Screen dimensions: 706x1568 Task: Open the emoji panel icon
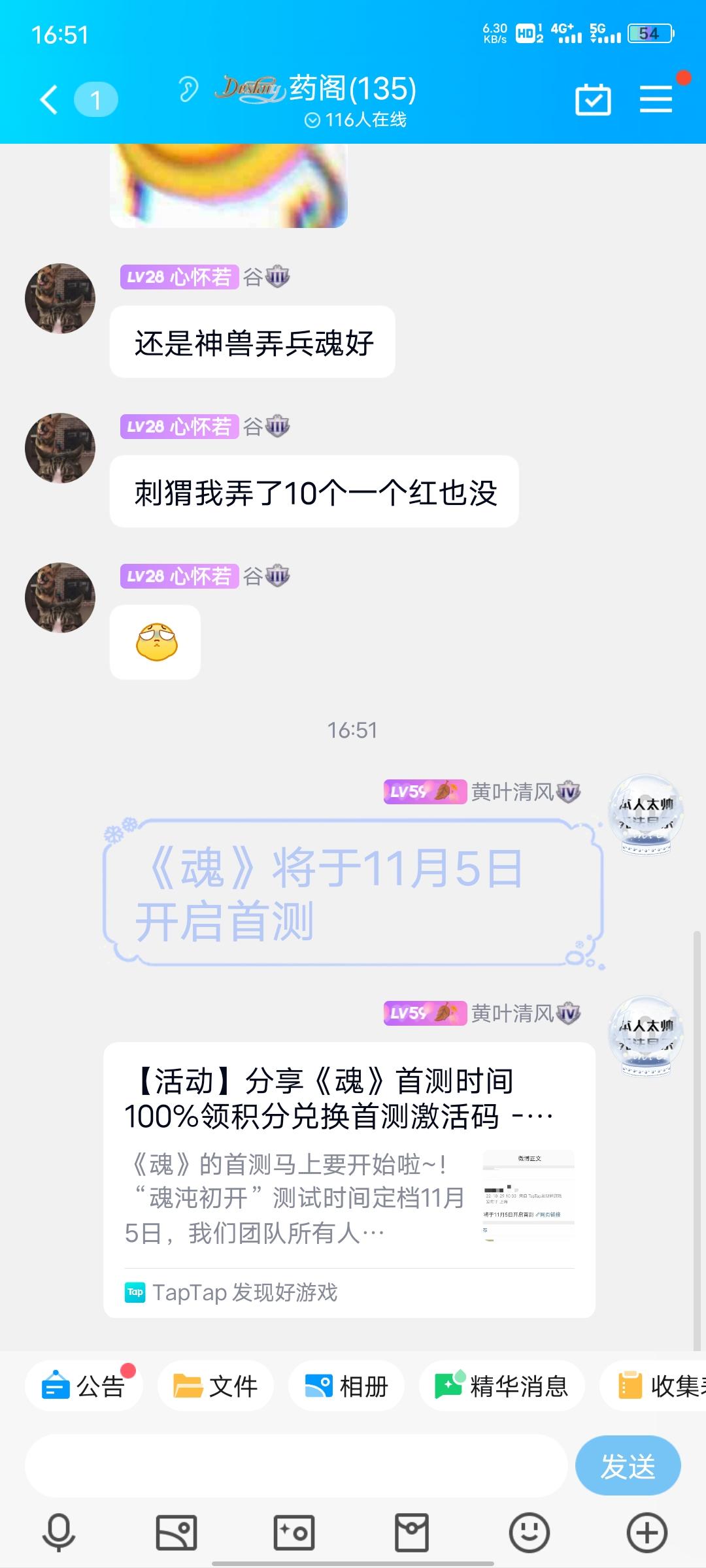pyautogui.click(x=529, y=1532)
